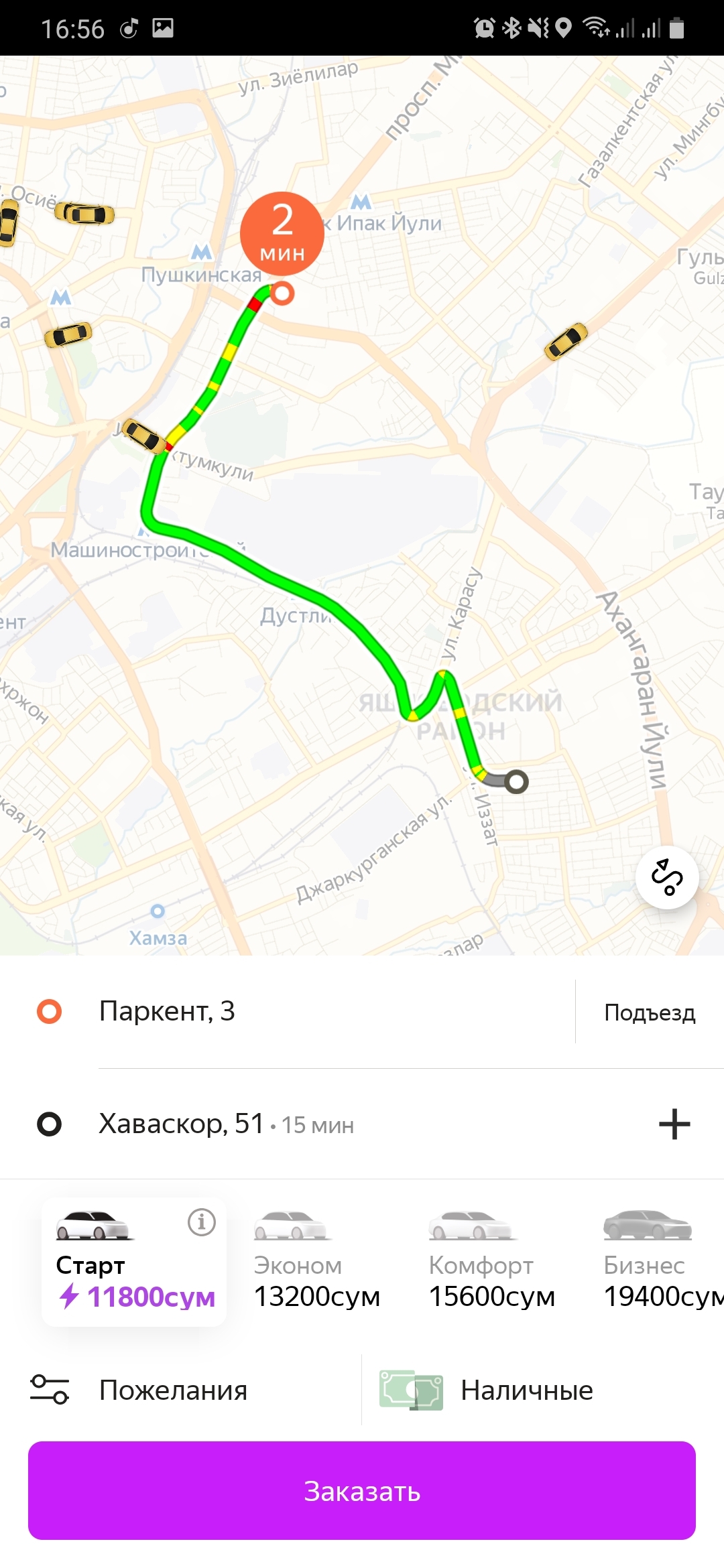Add entrance via Подъезд

pyautogui.click(x=649, y=1012)
